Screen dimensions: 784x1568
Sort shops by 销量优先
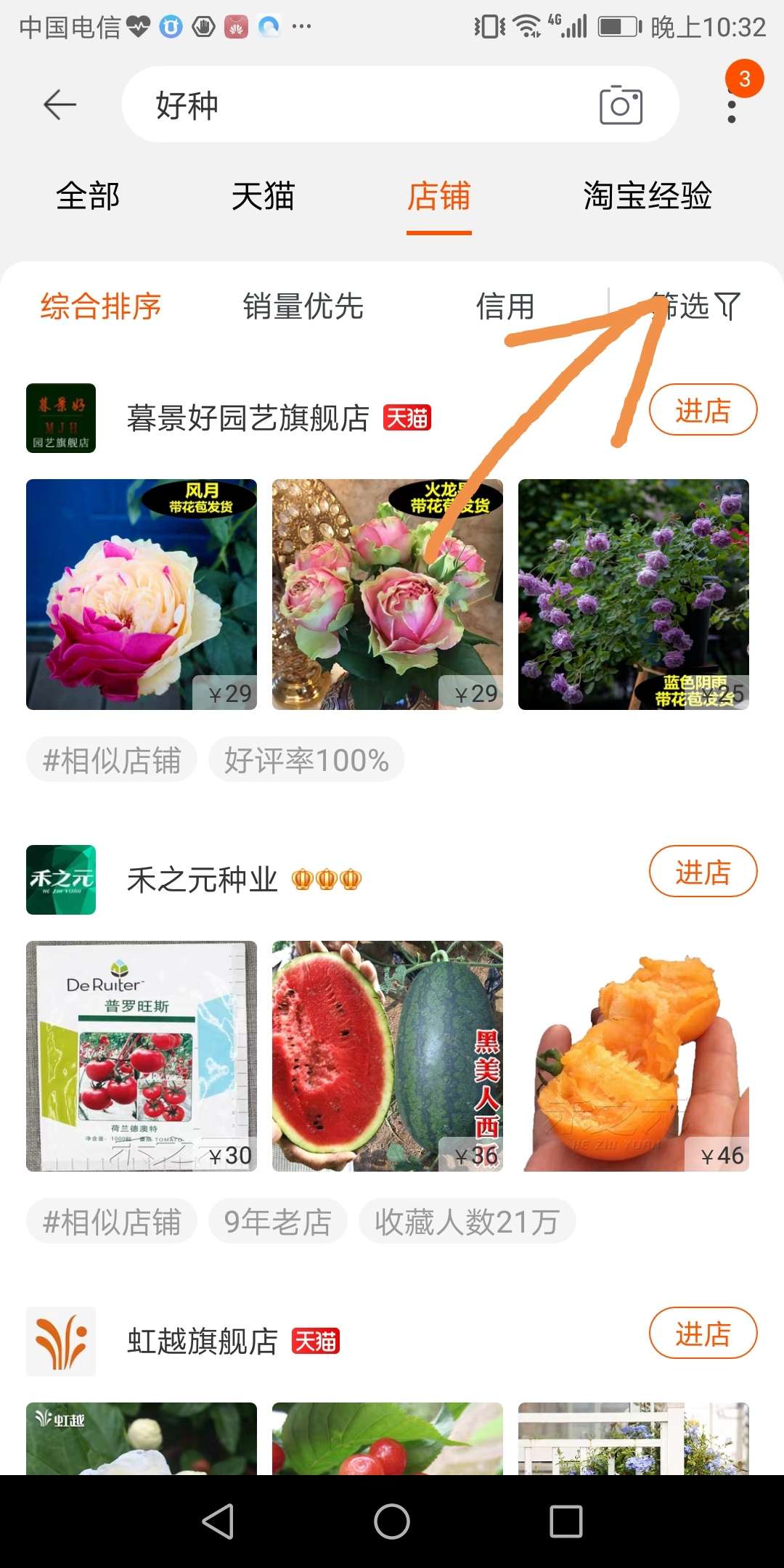tap(303, 306)
